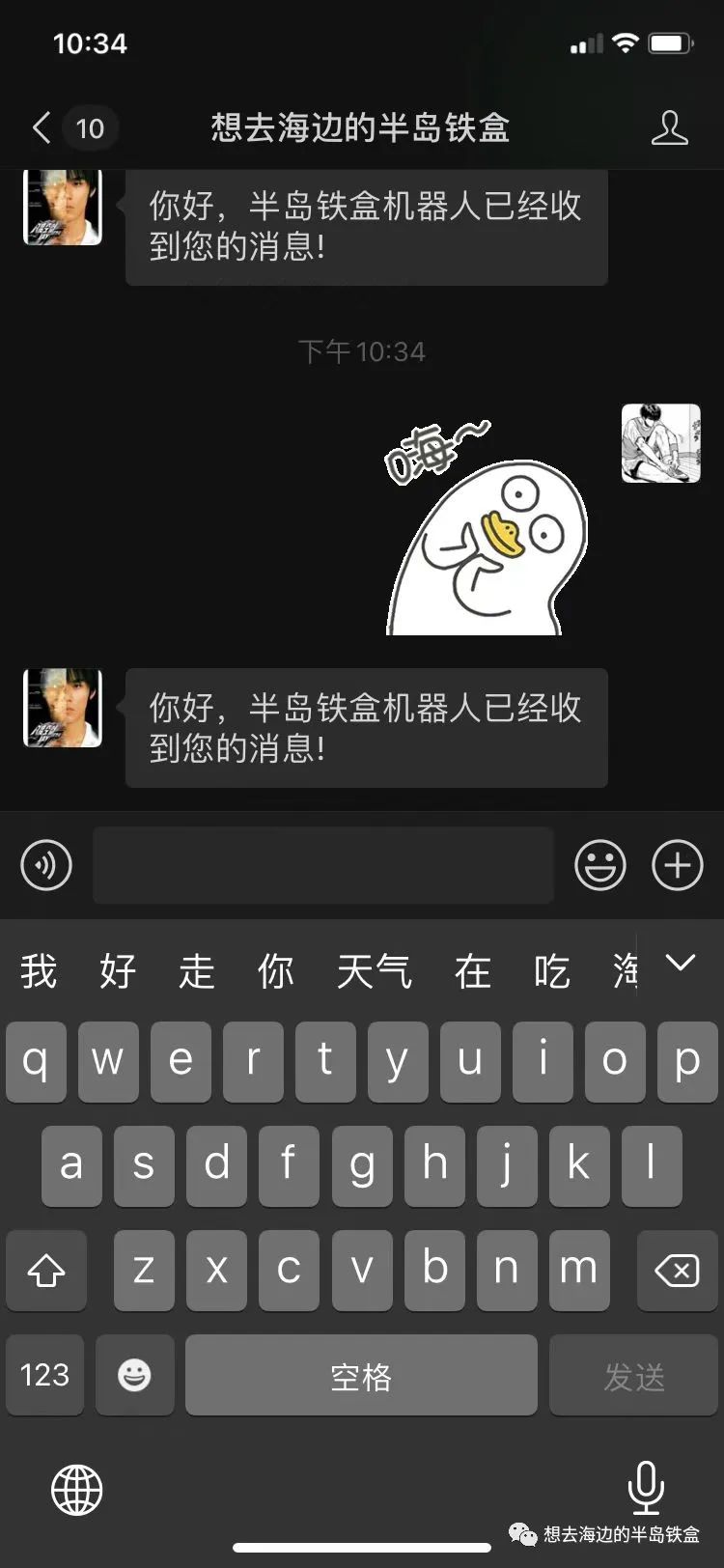Choose the suggestion word 我
The height and width of the screenshot is (1568, 724).
point(39,971)
